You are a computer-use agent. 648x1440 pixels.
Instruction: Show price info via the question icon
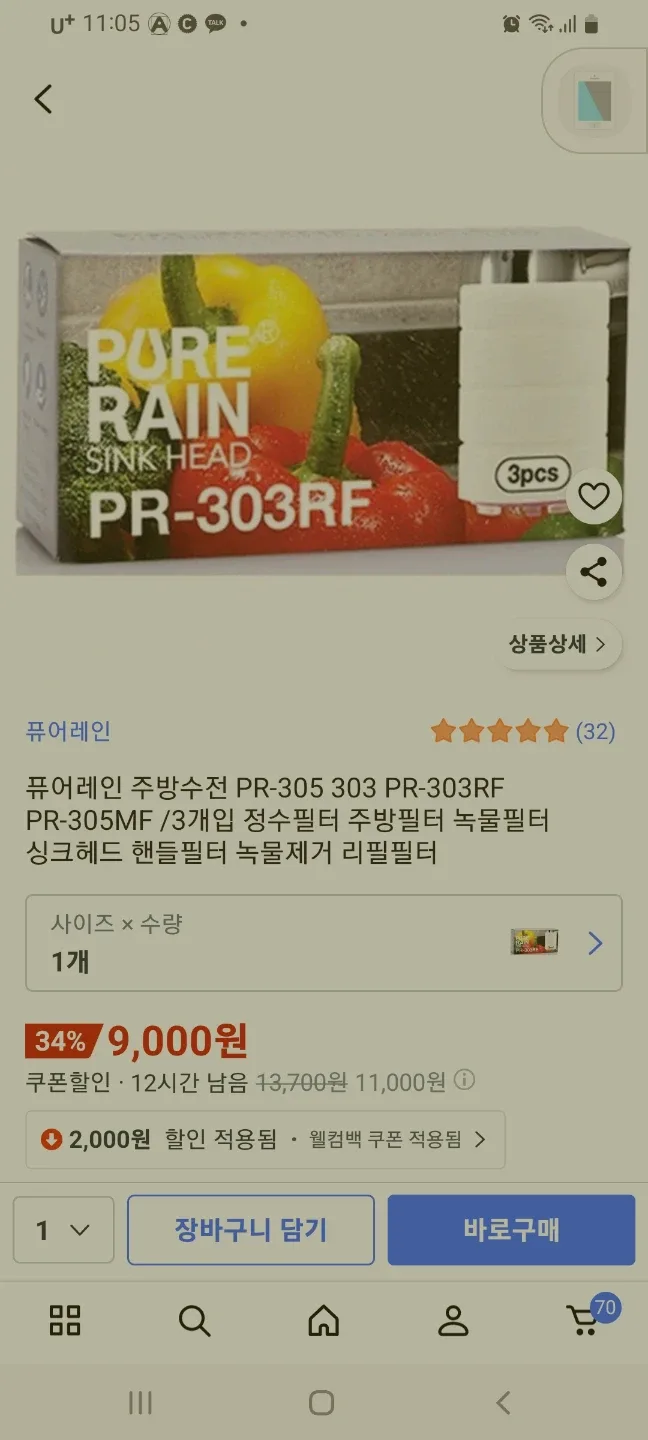[464, 1080]
